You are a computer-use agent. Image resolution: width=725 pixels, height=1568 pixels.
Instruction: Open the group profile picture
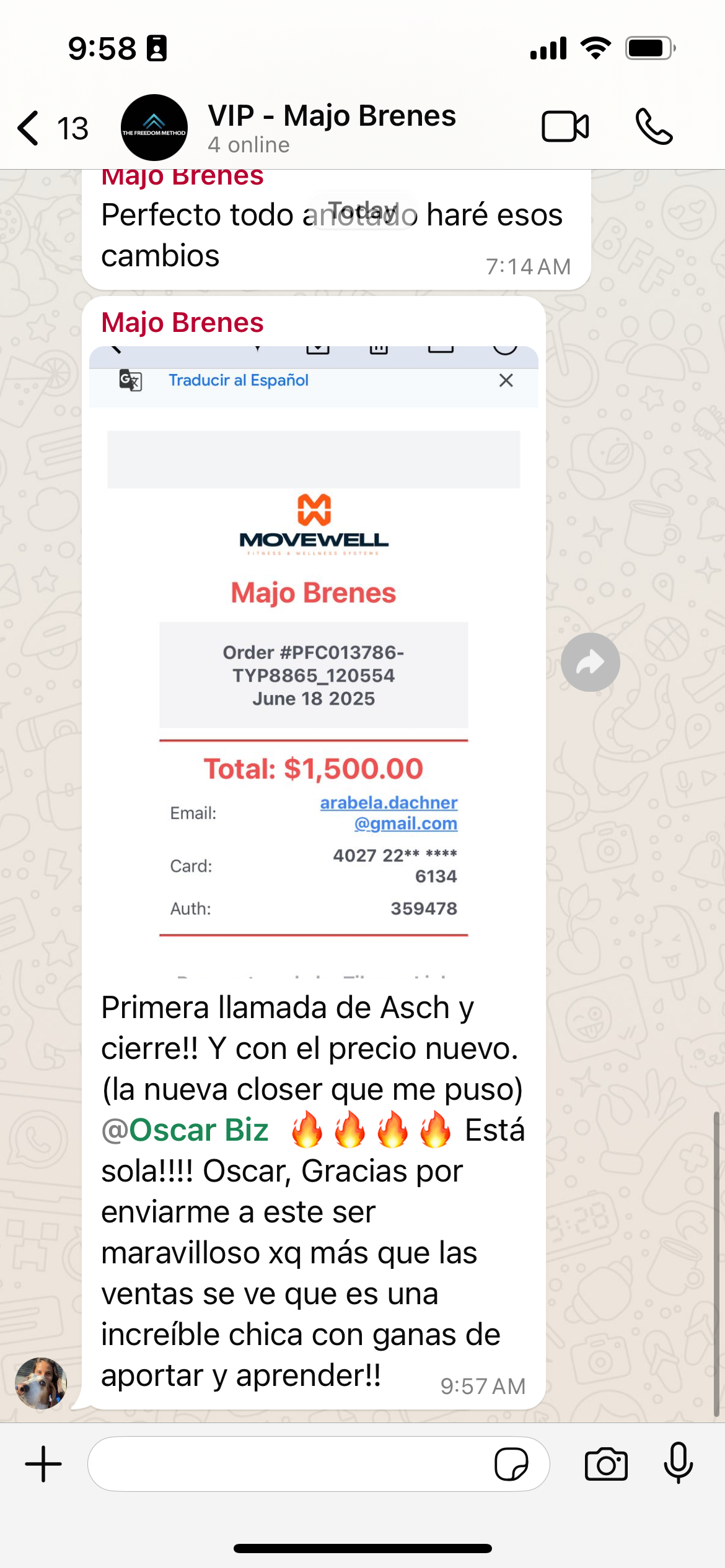(154, 128)
